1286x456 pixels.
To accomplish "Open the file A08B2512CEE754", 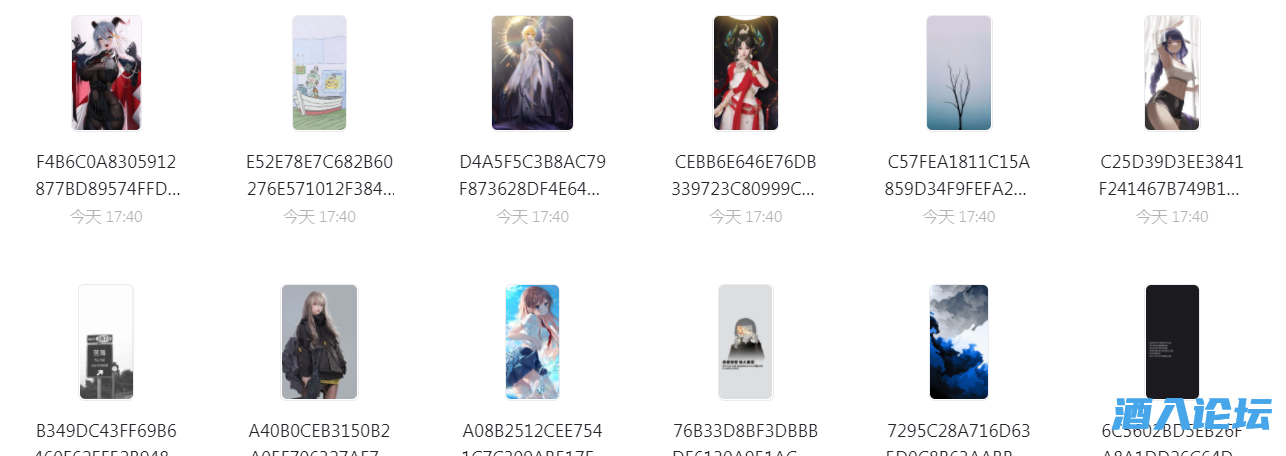I will point(532,342).
